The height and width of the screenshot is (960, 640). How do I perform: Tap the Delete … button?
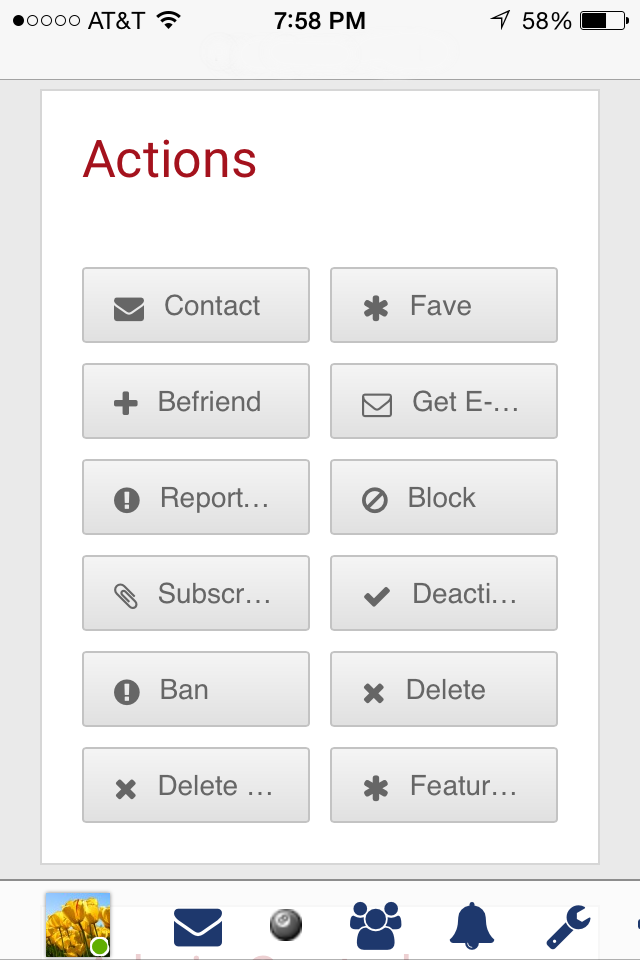[x=196, y=785]
